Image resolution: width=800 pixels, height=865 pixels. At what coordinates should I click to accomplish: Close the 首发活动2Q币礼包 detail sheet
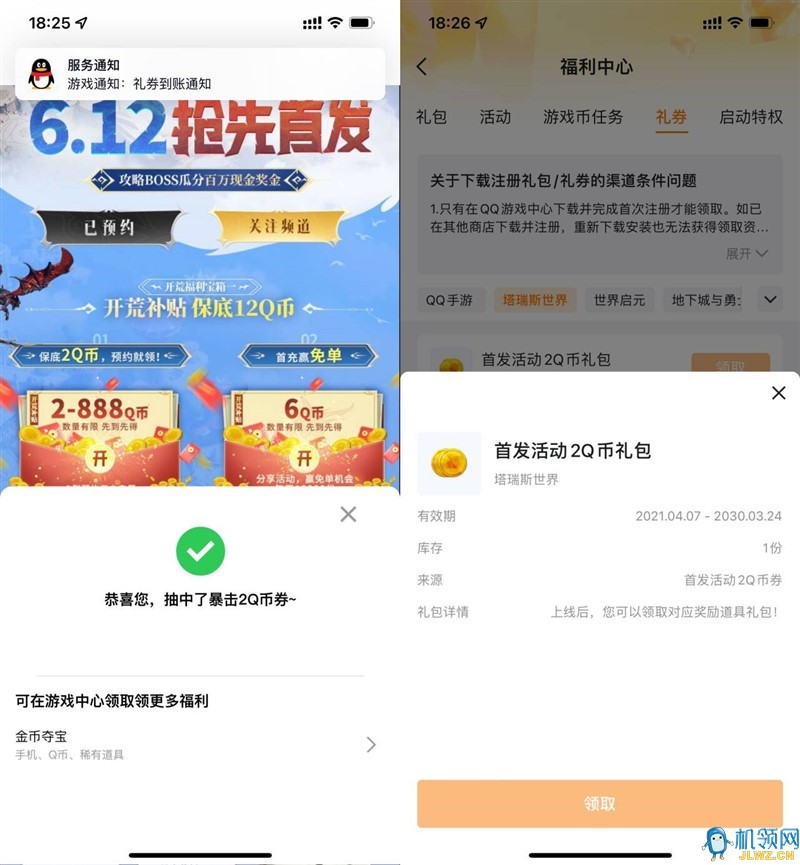coord(778,393)
